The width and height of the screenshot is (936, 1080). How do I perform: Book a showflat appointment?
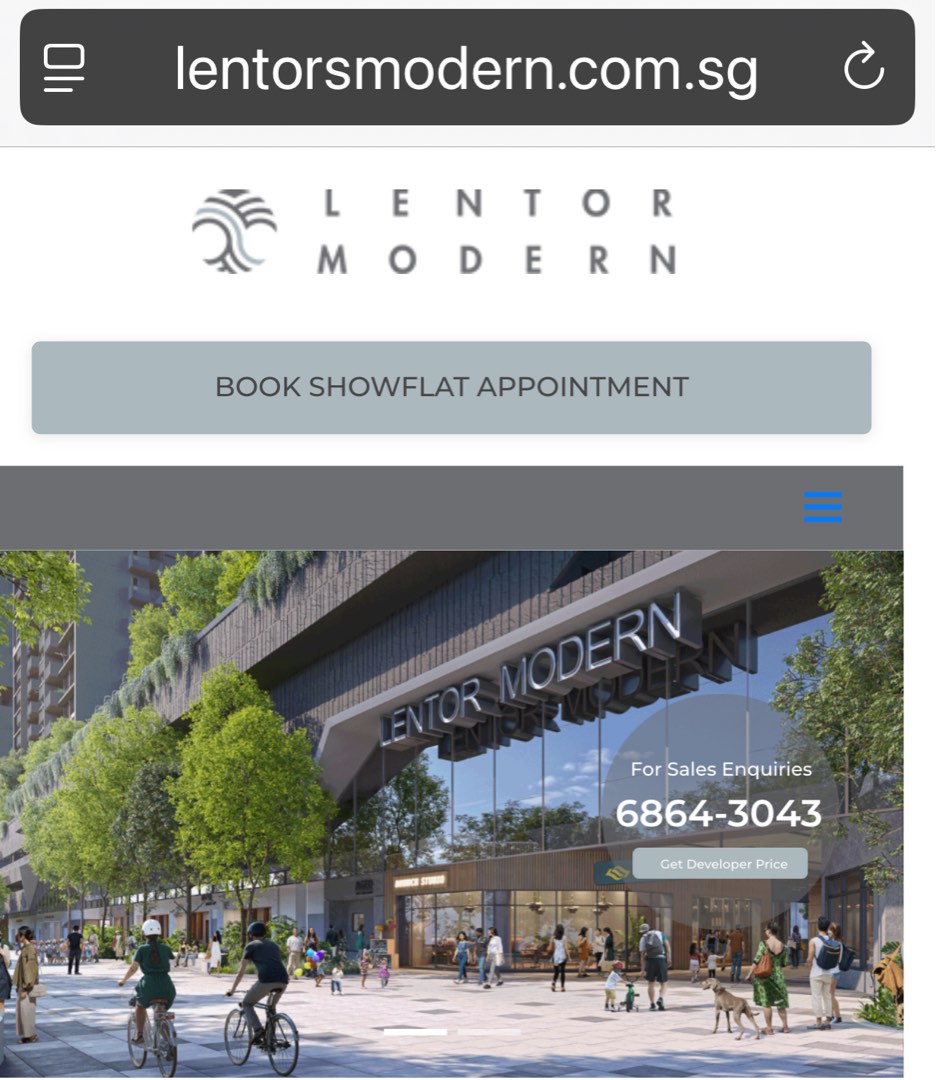pos(451,388)
